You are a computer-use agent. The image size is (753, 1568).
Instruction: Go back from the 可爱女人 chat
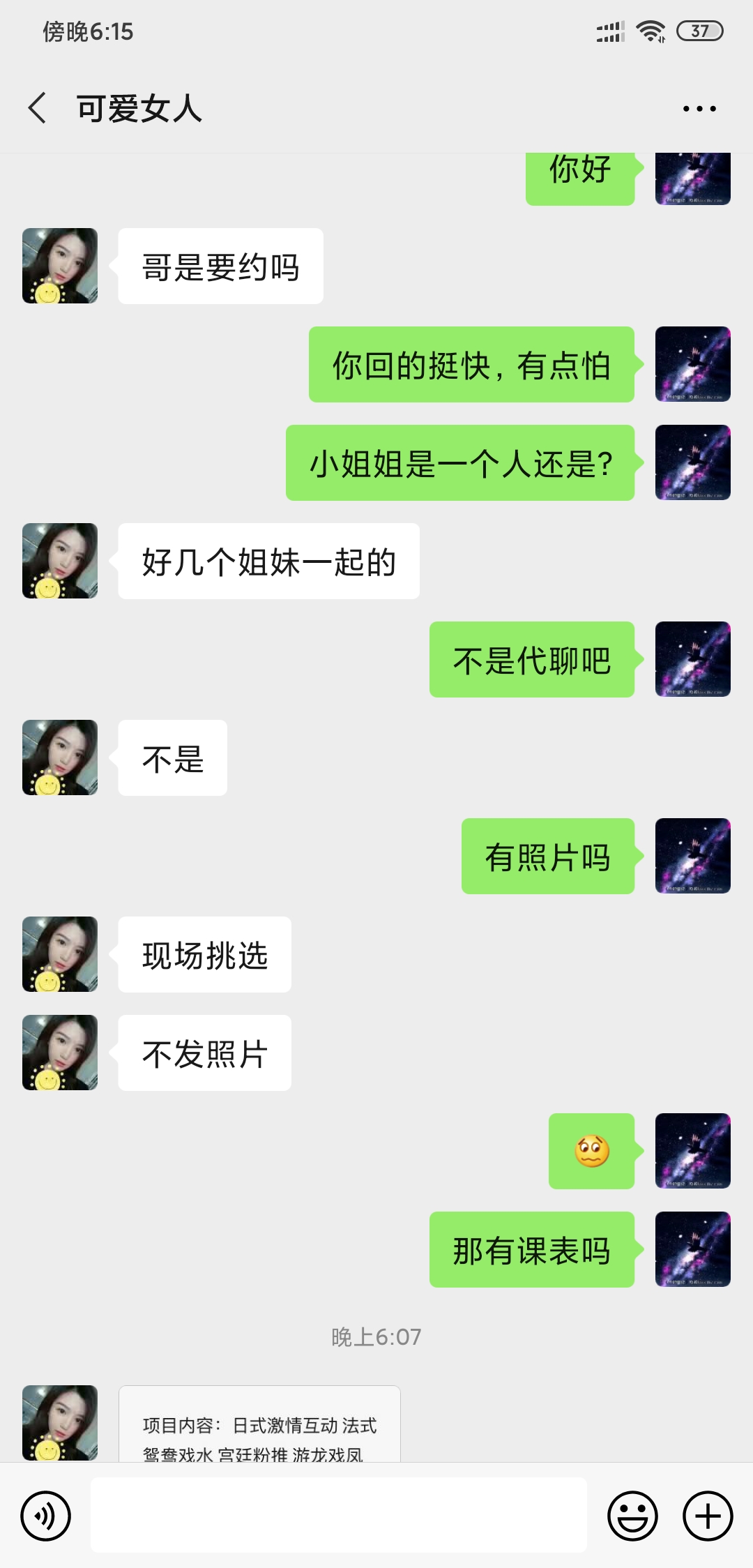pyautogui.click(x=38, y=108)
